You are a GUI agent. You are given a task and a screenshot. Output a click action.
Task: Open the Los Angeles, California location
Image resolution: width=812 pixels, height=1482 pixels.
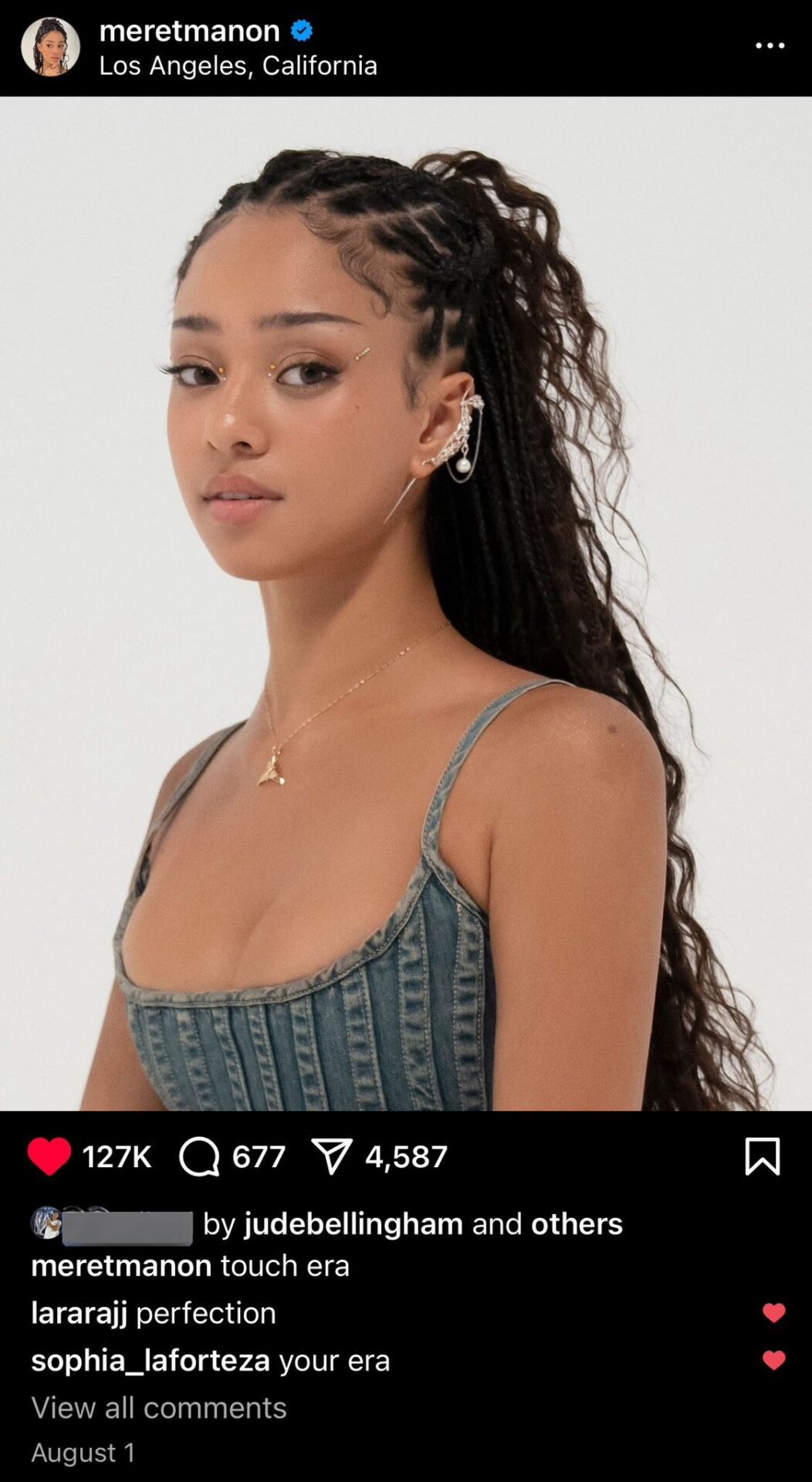point(238,66)
